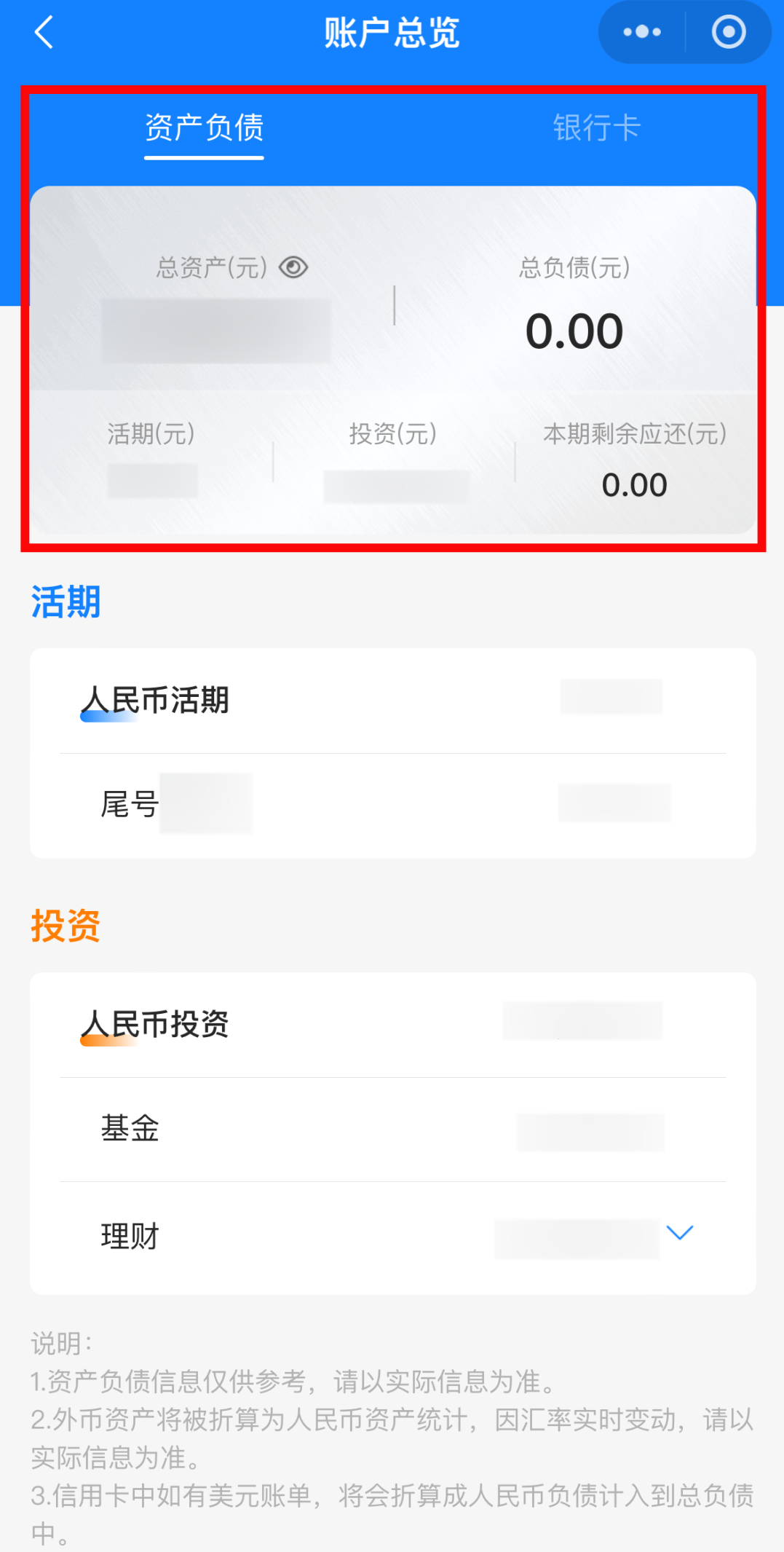784x1552 pixels.
Task: Open the mini program more options menu
Action: [641, 33]
